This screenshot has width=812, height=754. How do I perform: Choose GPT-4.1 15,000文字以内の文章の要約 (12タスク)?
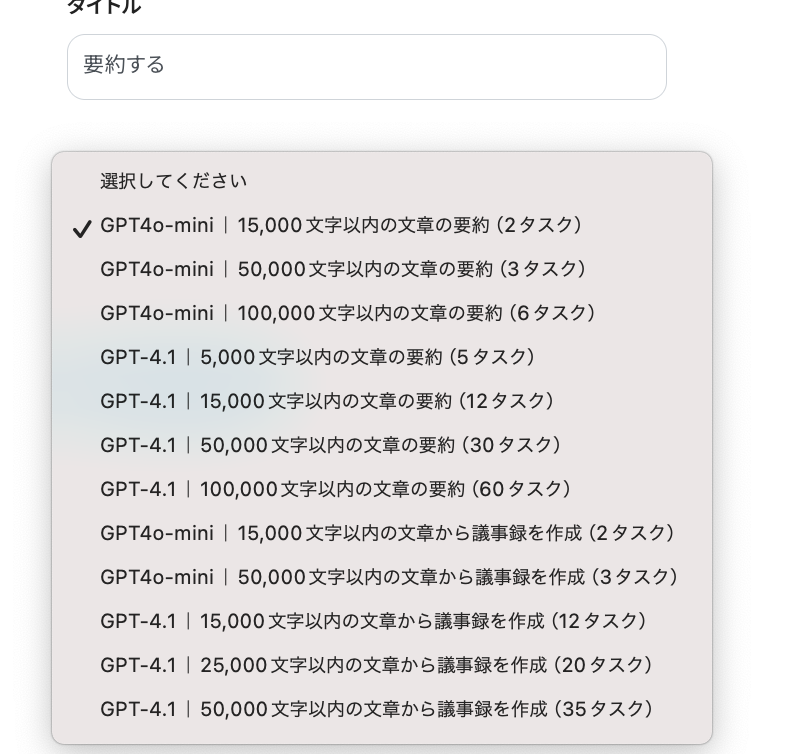327,401
